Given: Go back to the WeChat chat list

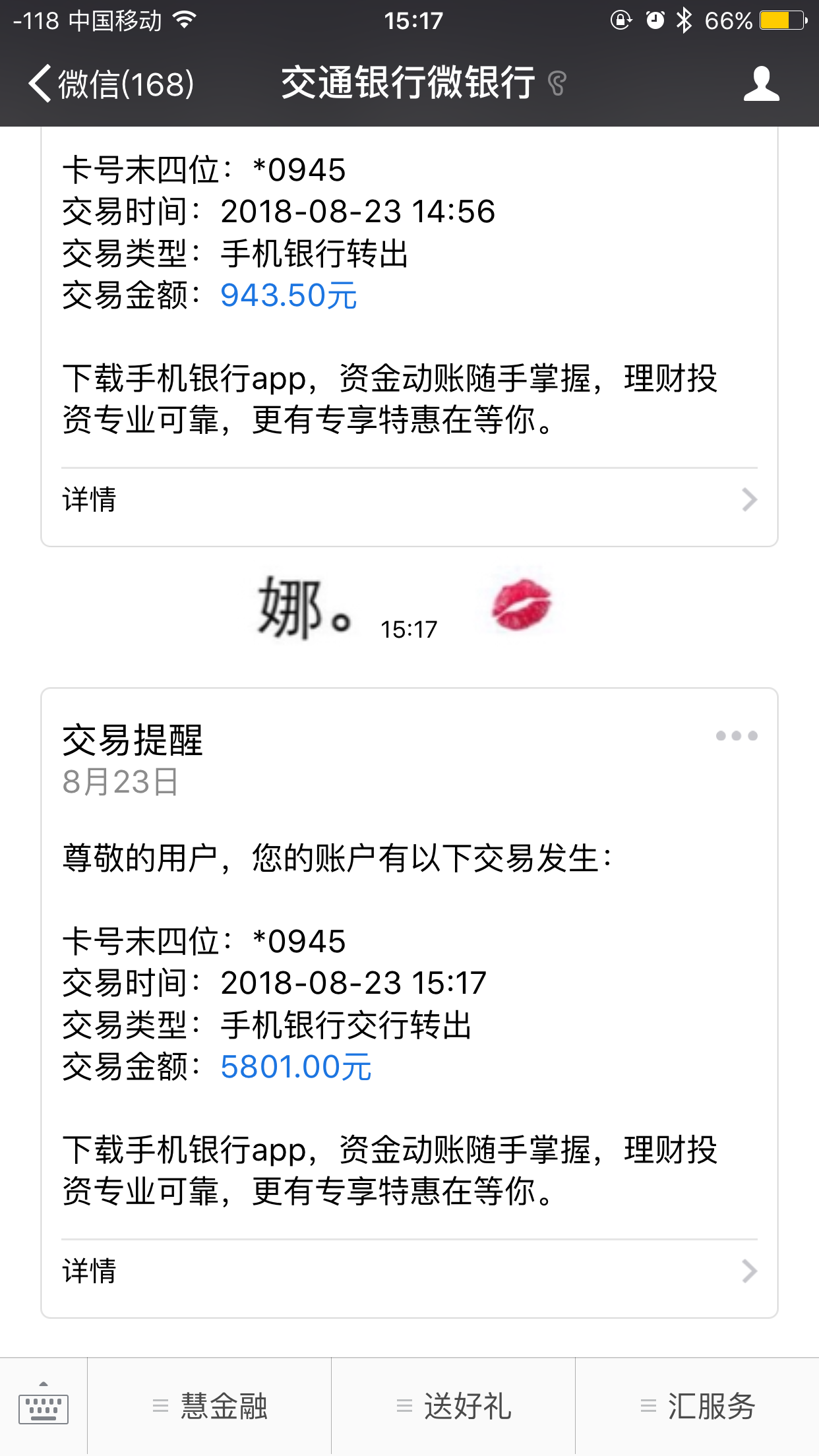Looking at the screenshot, I should (109, 84).
